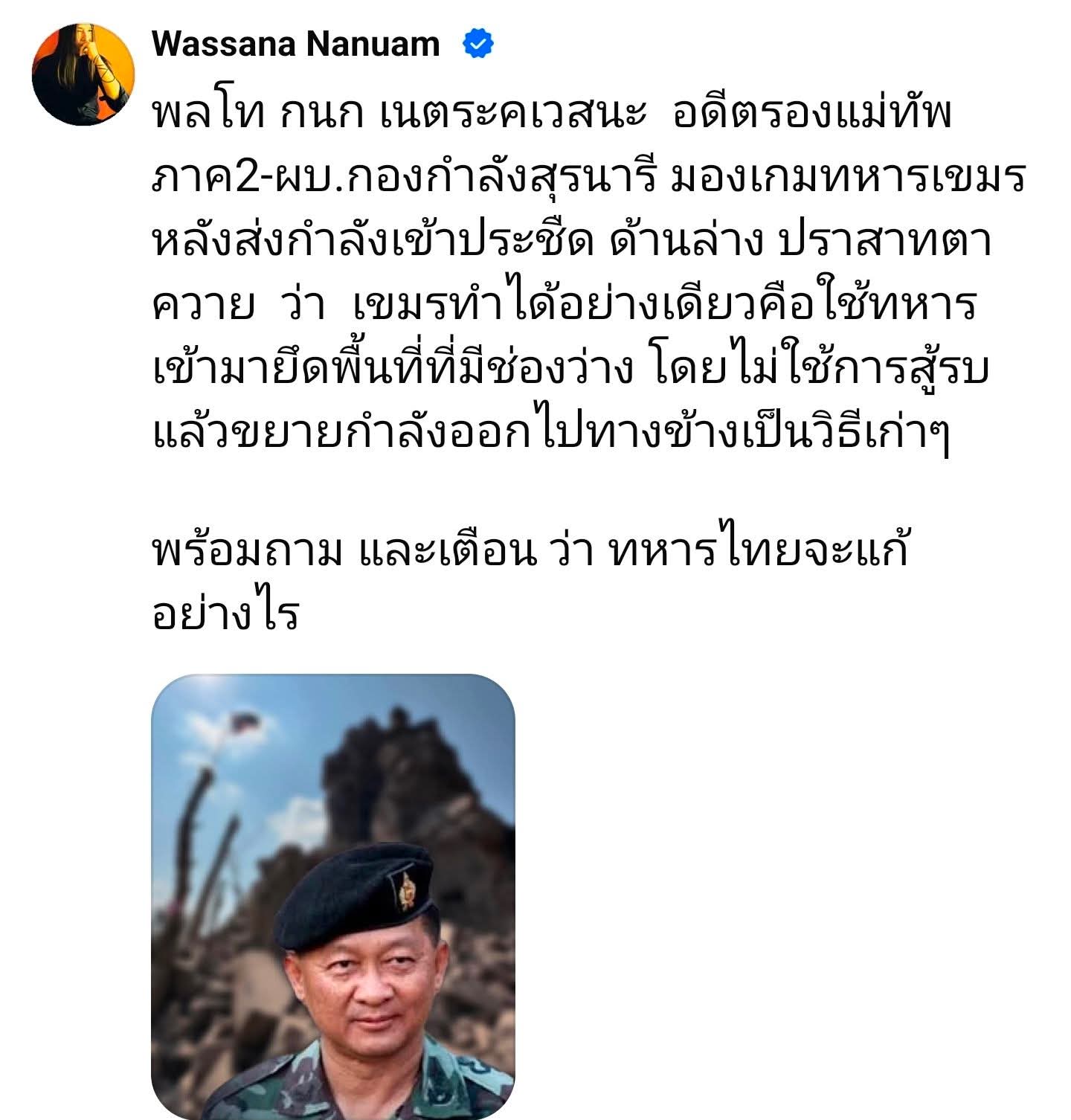Open the attached photo of the soldier
This screenshot has height=1120, width=1071.
(x=333, y=895)
